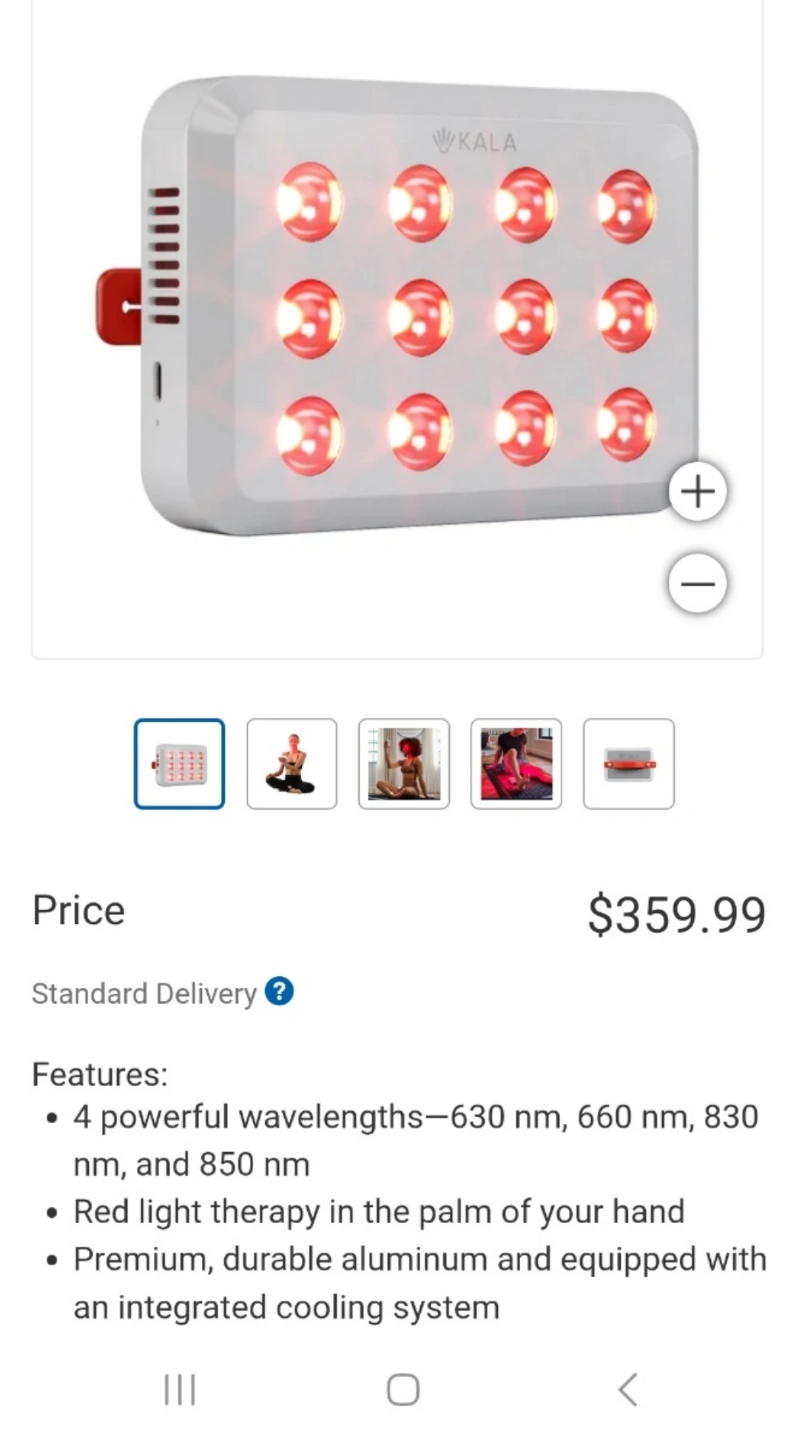Show the thumbnail with the red mat

click(x=516, y=764)
